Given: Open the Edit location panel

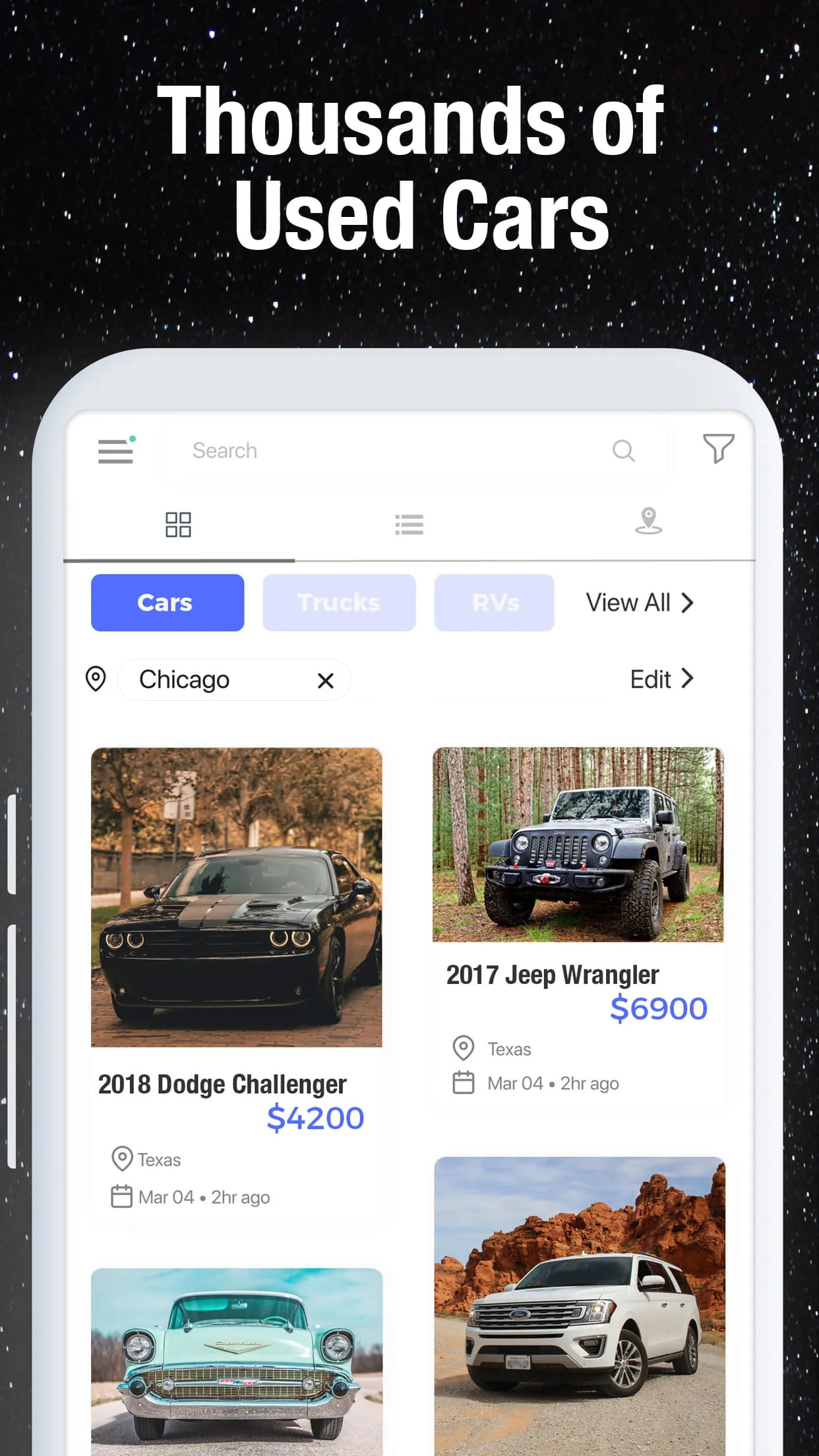Looking at the screenshot, I should click(661, 679).
